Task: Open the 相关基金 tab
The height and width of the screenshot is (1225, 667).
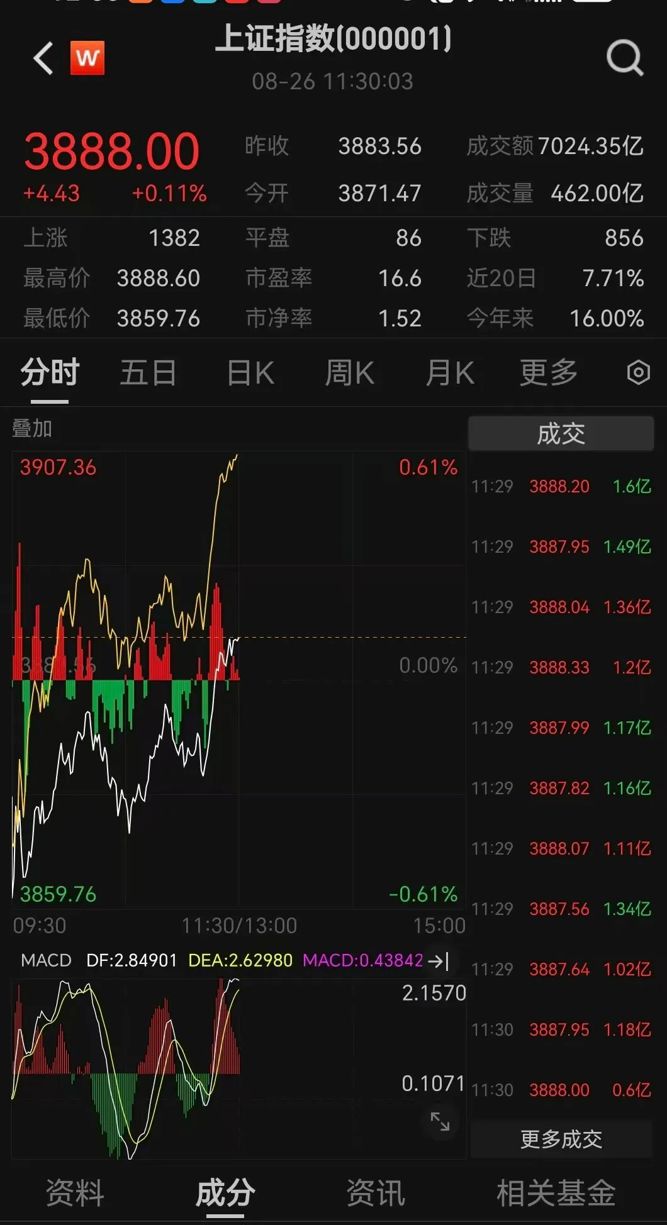Action: coord(556,1193)
